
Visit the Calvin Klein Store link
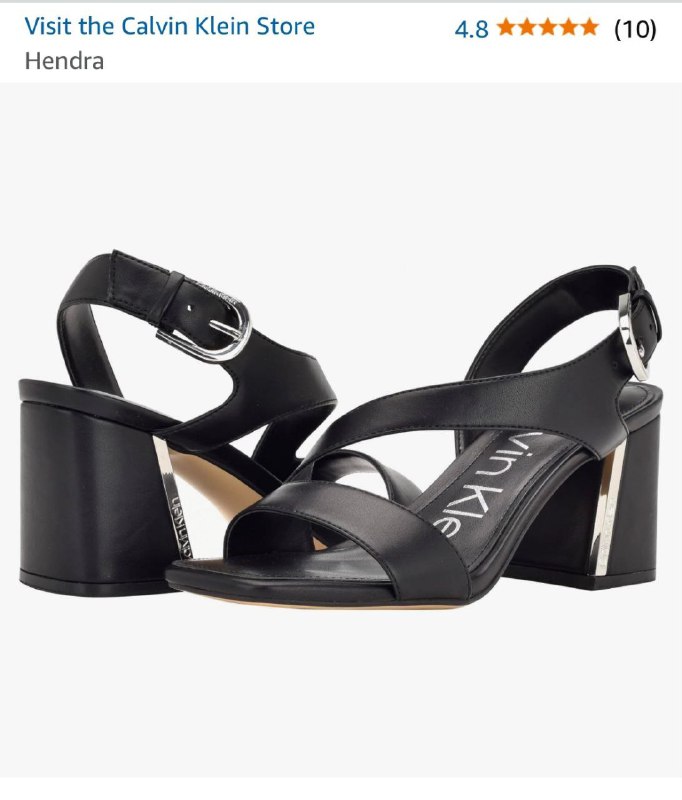[169, 26]
